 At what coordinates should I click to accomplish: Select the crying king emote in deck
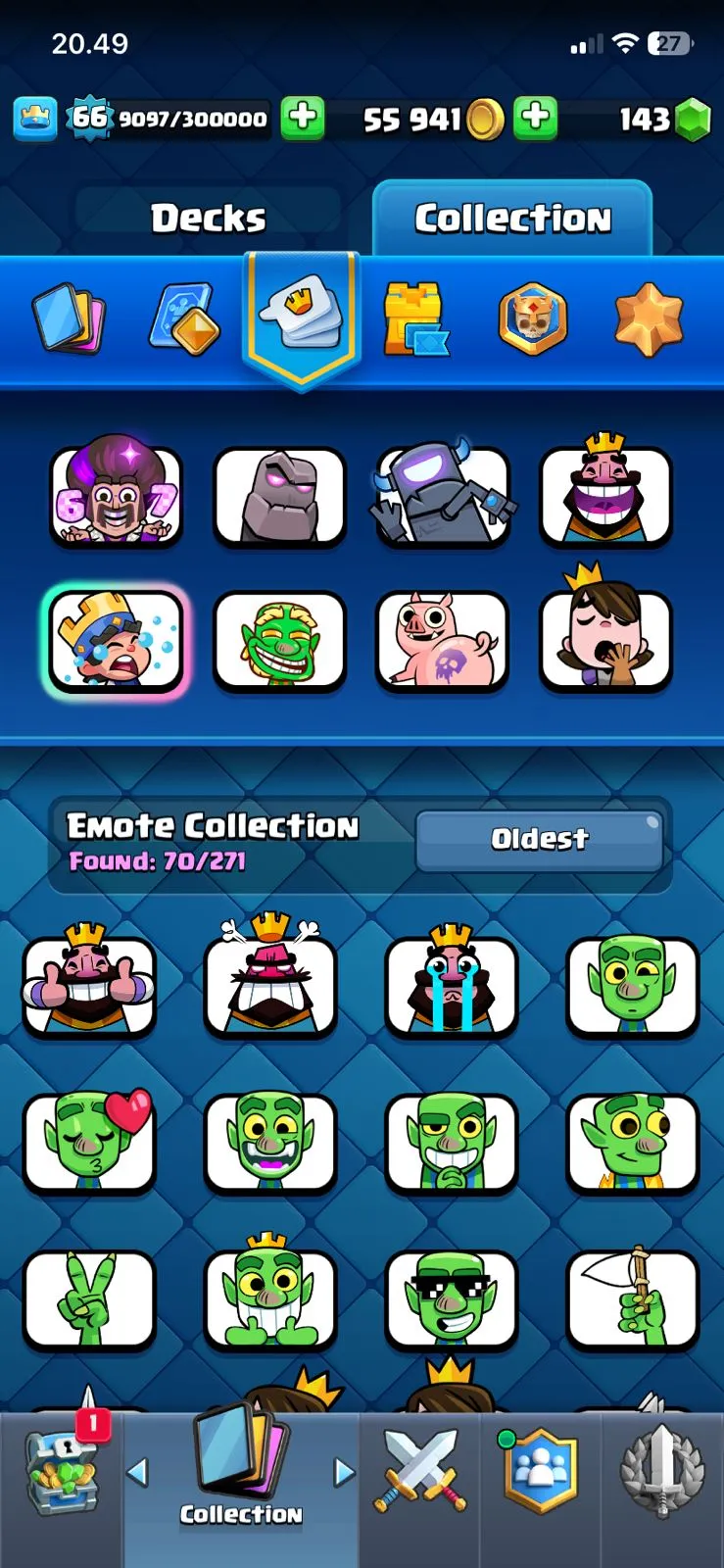pos(116,641)
